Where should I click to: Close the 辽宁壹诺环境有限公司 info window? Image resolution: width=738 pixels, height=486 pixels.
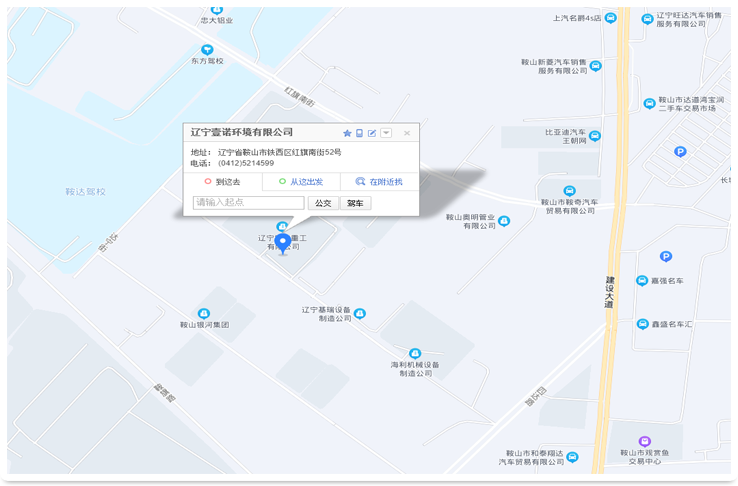point(407,133)
